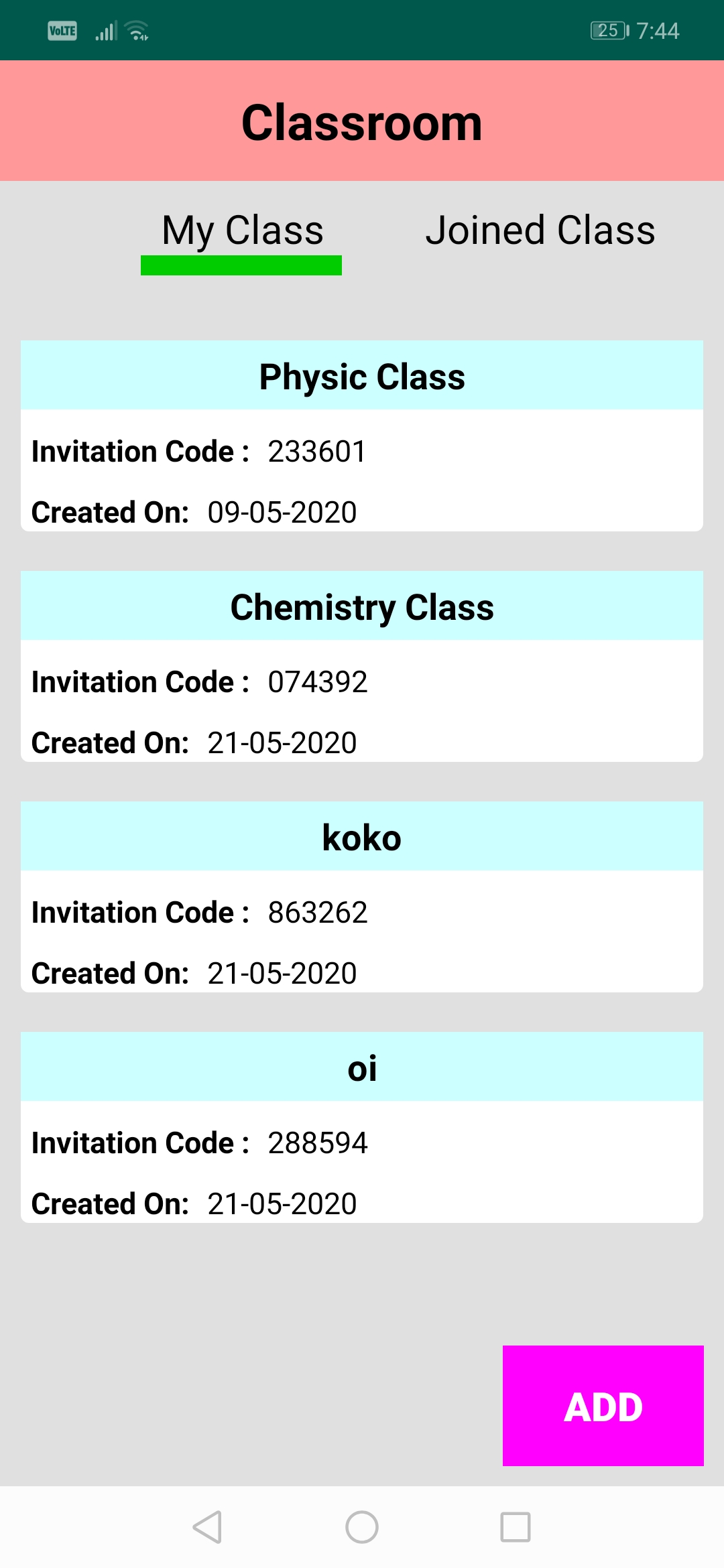Tap the mobile signal strength icon
The height and width of the screenshot is (1568, 724).
[x=104, y=29]
